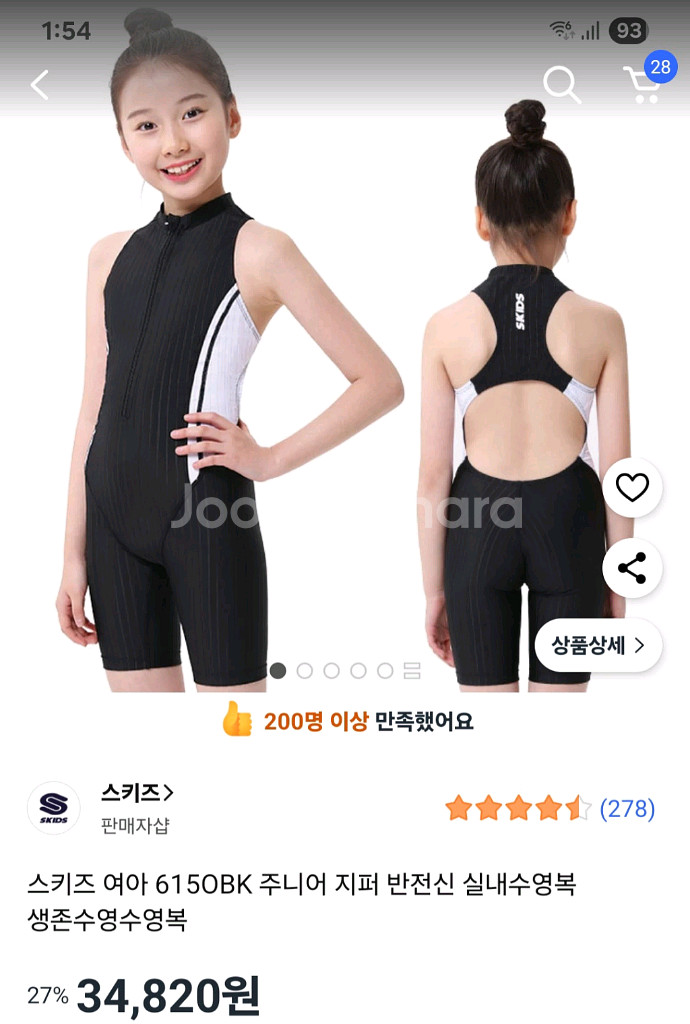Open the product image gallery

tap(411, 671)
